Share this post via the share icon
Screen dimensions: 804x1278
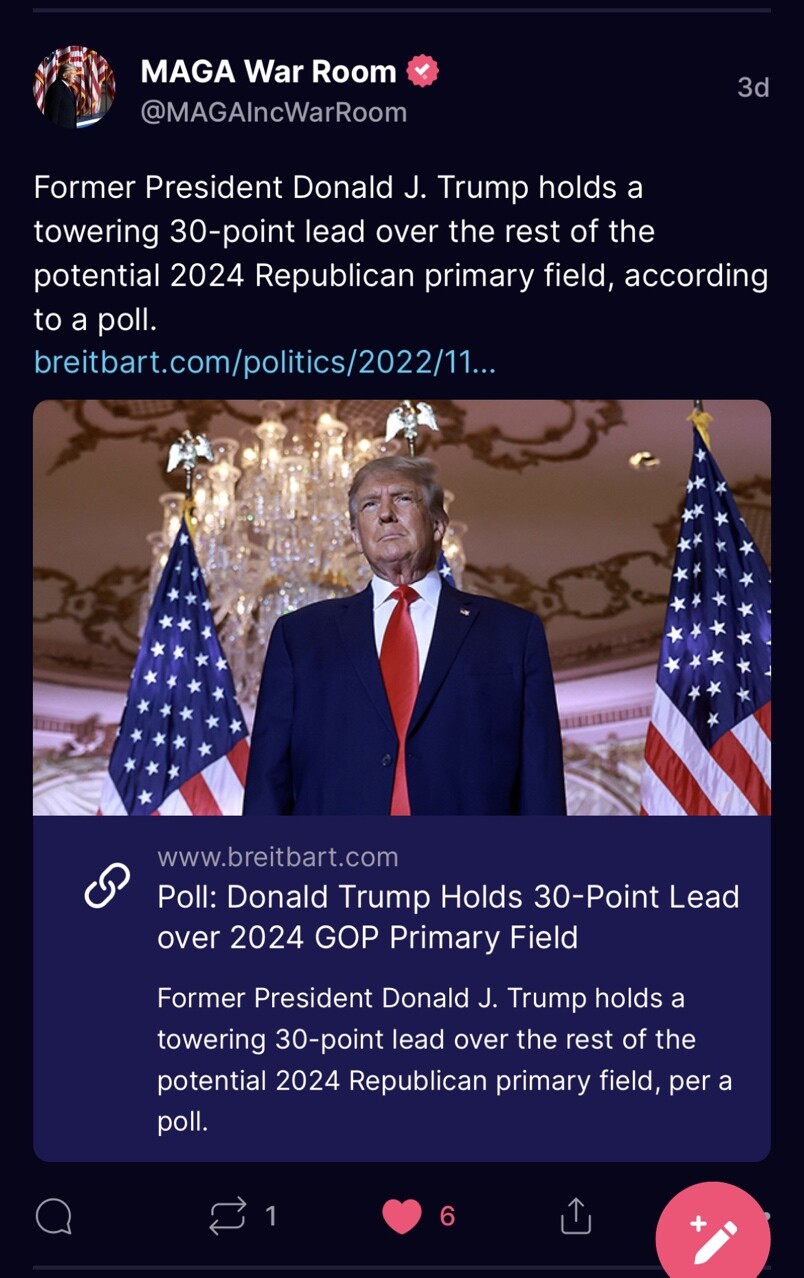click(x=575, y=1216)
